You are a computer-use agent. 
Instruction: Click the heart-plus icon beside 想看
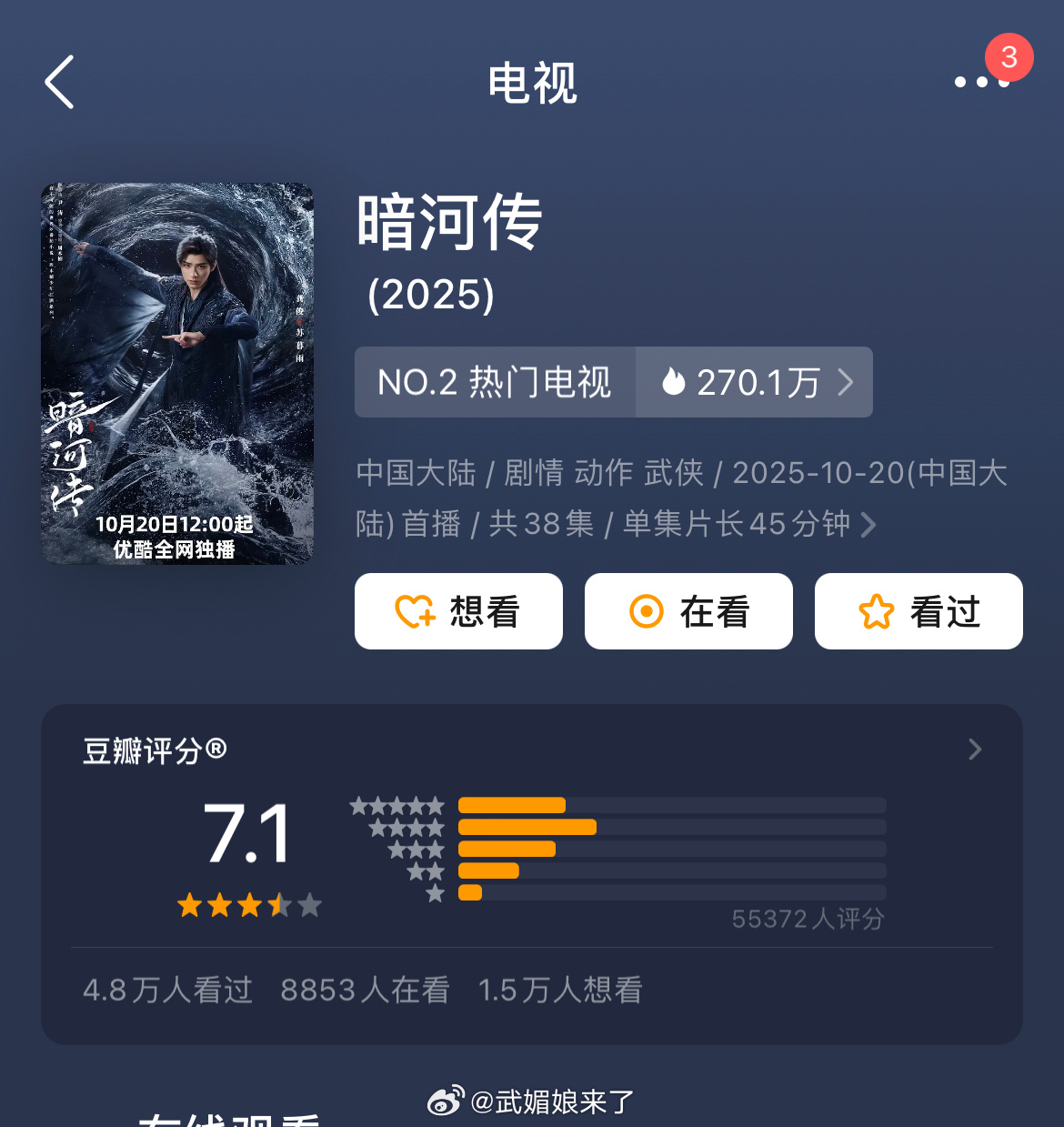415,611
